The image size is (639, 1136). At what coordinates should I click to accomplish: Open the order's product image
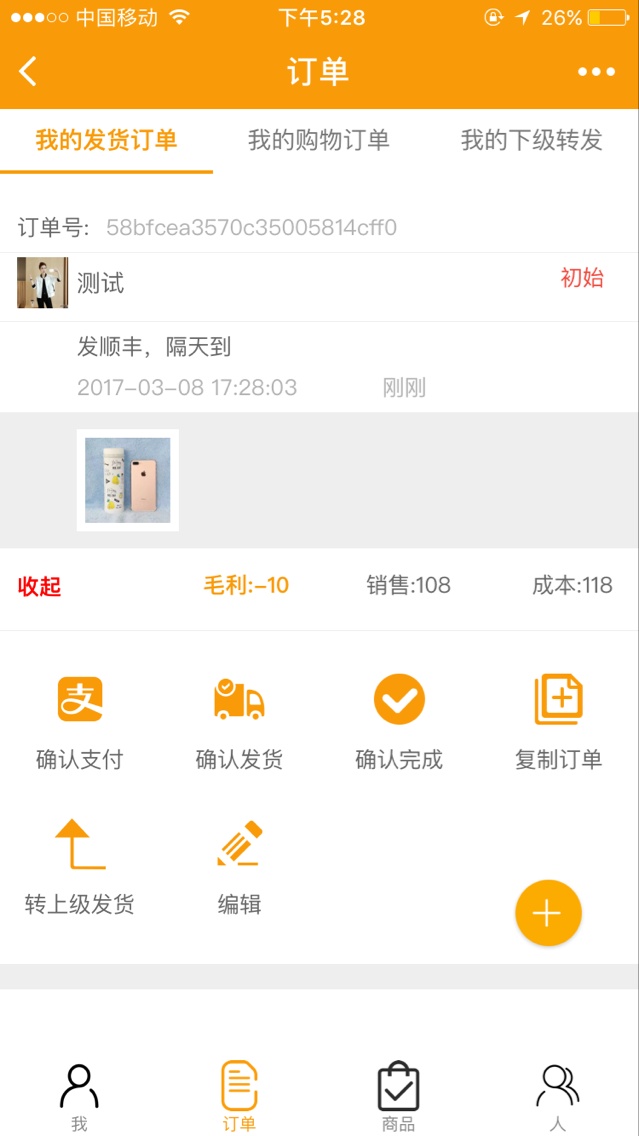[128, 480]
